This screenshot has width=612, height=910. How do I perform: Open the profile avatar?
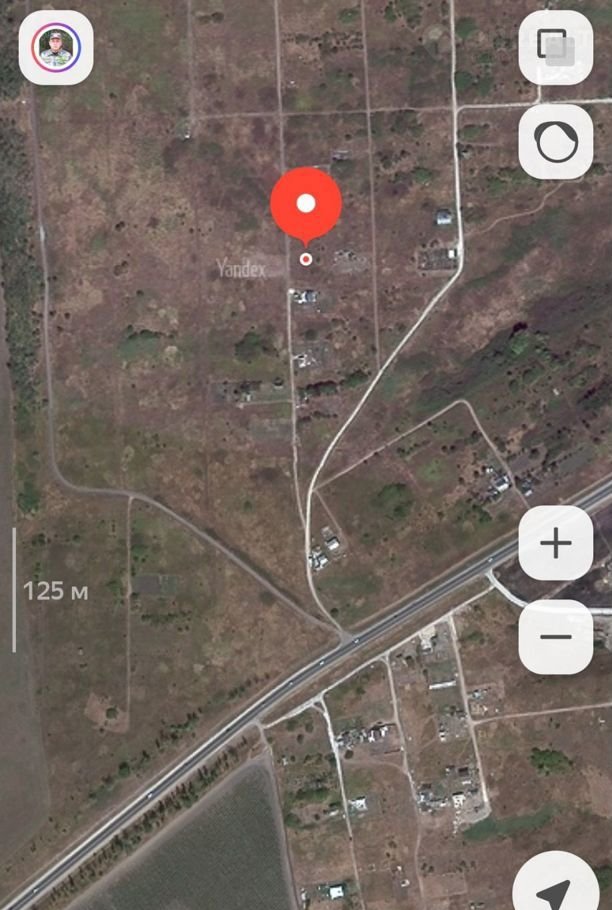(x=56, y=47)
